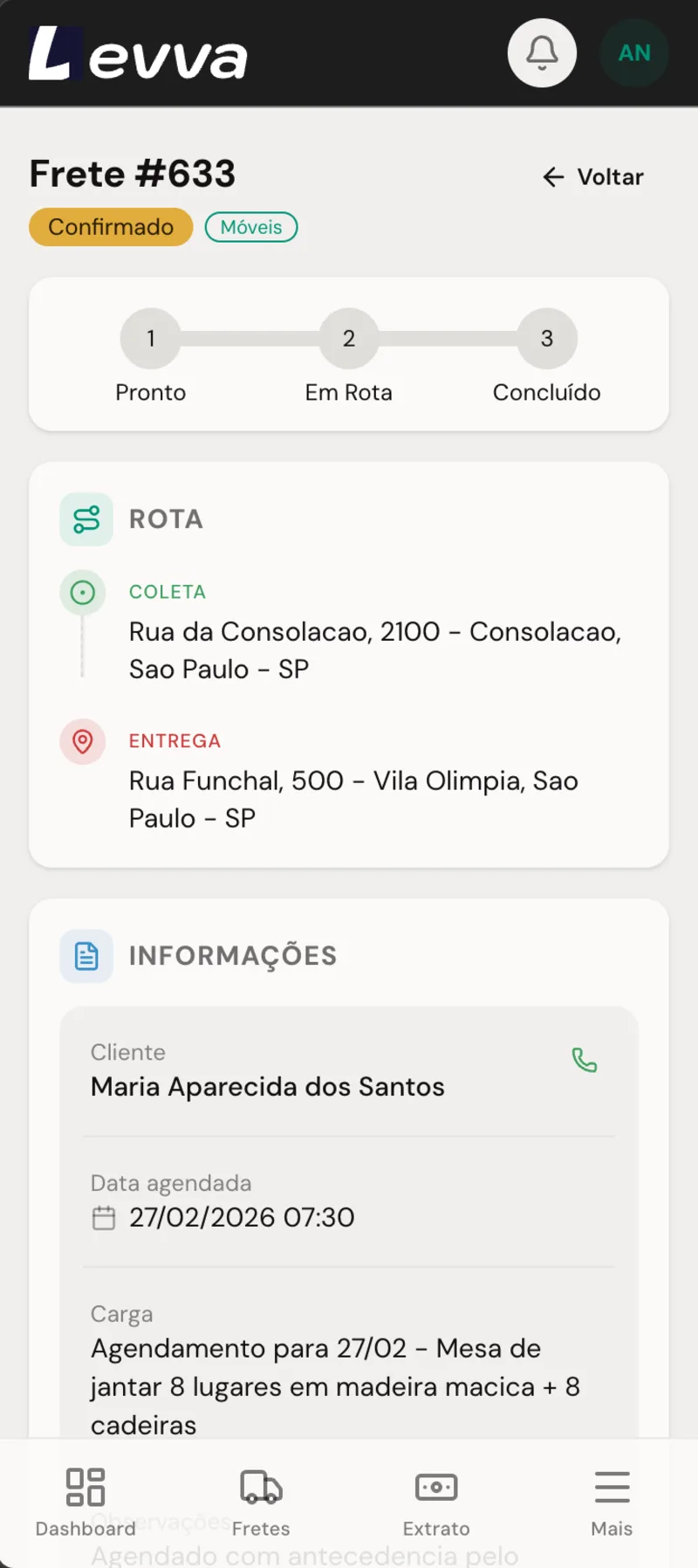Click step 1 Pronto in the progress tracker
The image size is (698, 1568).
pos(150,338)
